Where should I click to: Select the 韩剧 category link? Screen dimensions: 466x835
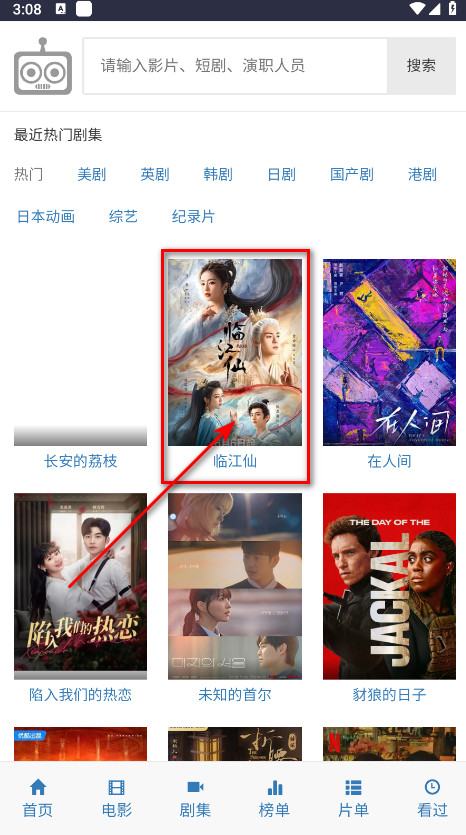click(x=218, y=175)
